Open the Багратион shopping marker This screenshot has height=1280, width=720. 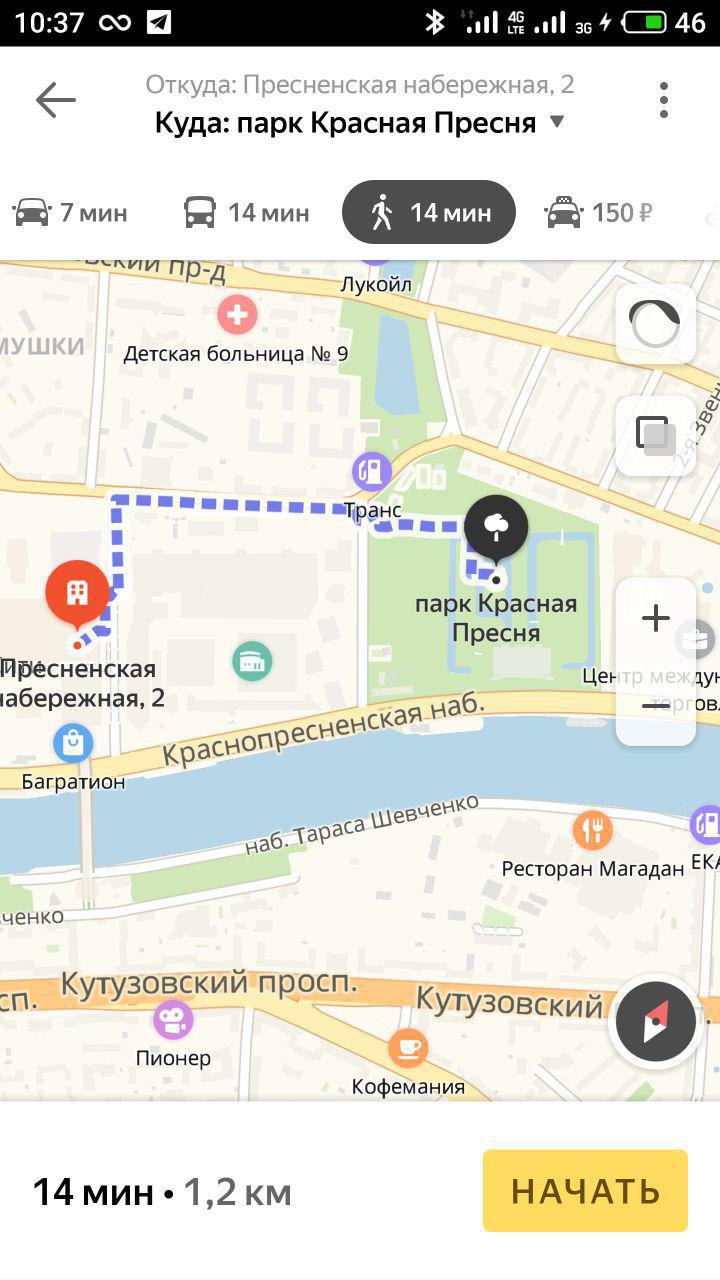coord(73,743)
